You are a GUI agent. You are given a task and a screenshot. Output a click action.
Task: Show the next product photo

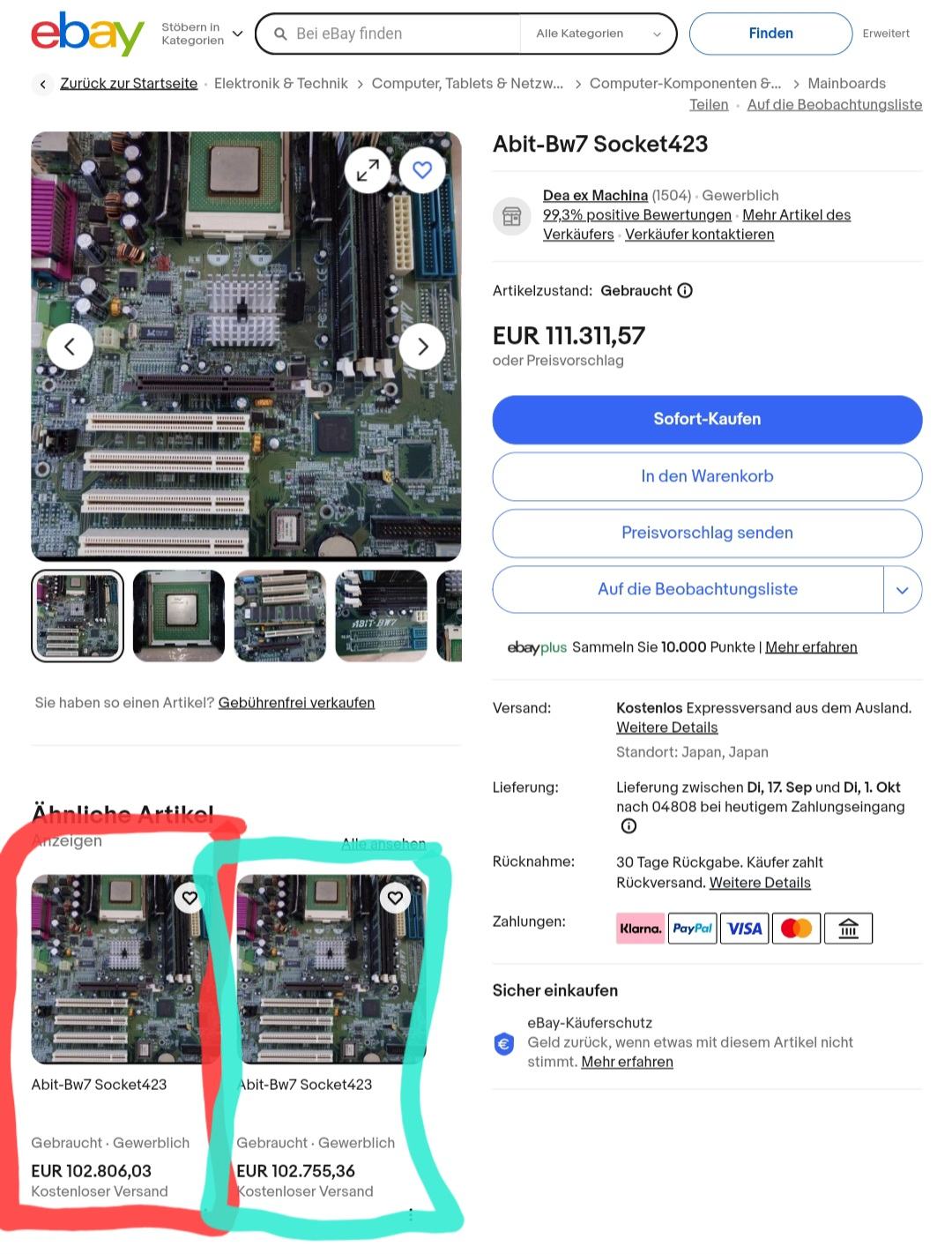point(422,347)
